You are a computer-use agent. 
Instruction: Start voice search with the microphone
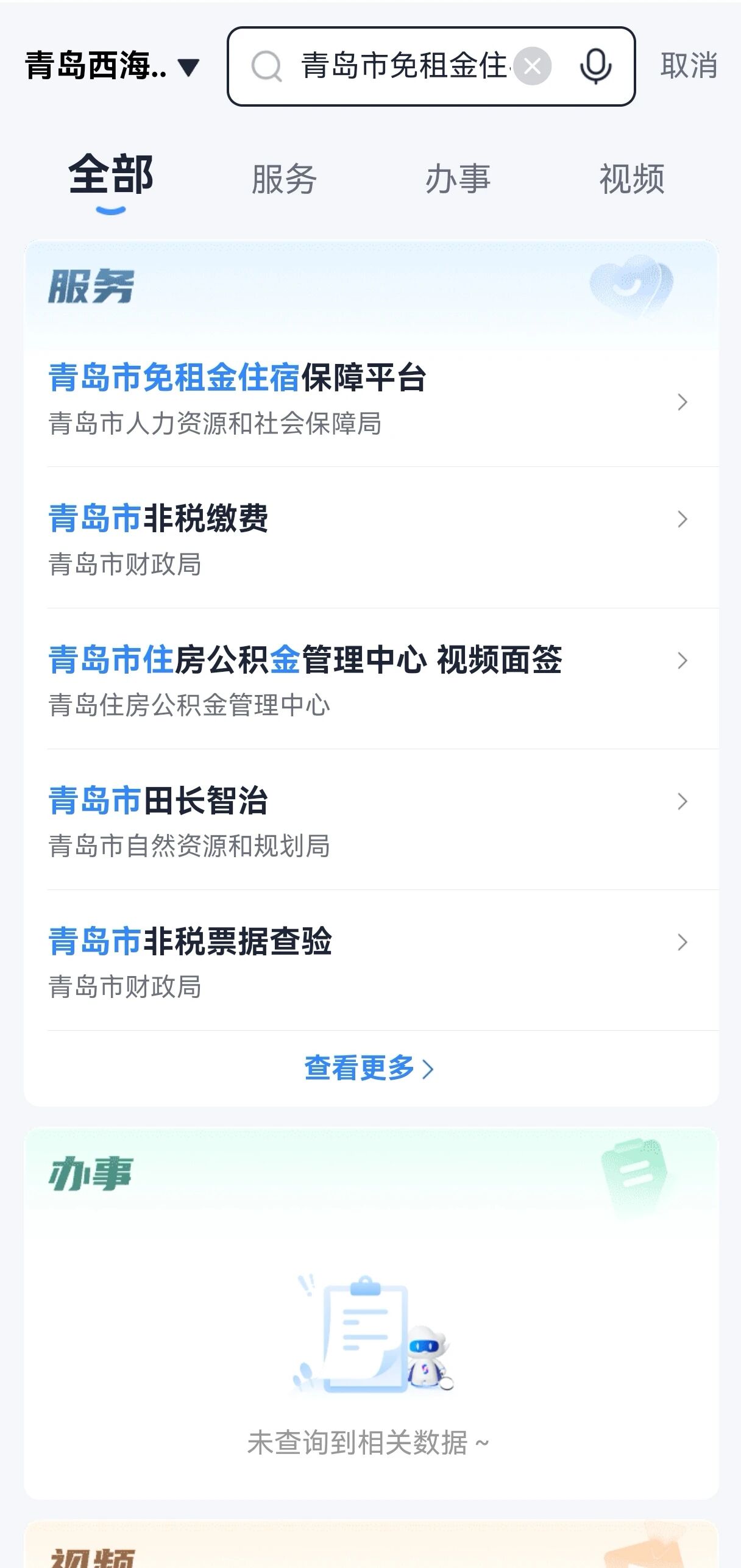click(x=595, y=66)
